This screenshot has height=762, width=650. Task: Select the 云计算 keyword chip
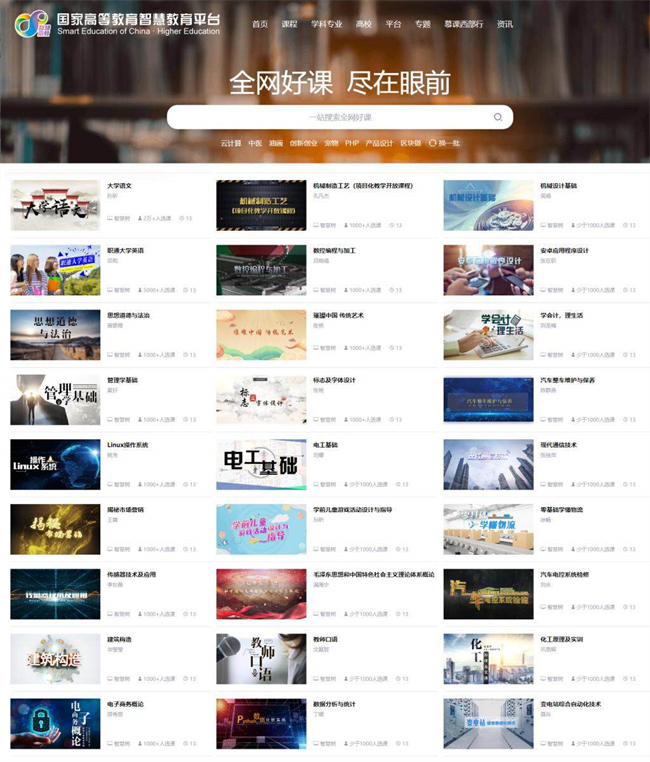pos(231,143)
